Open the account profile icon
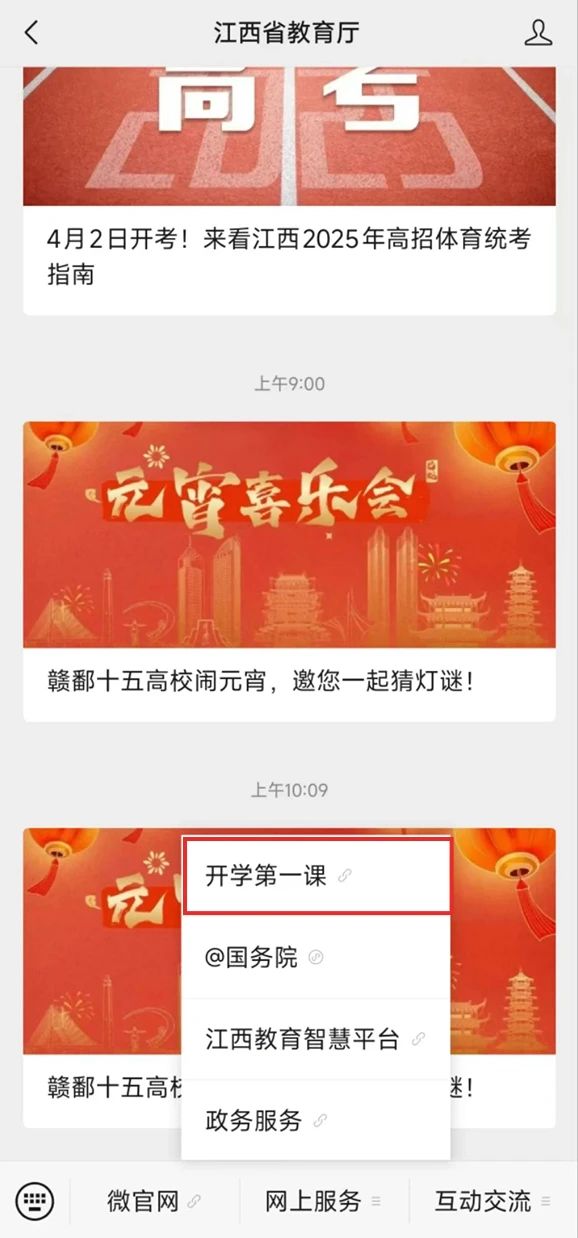Screen dimensions: 578x1238 click(x=538, y=32)
